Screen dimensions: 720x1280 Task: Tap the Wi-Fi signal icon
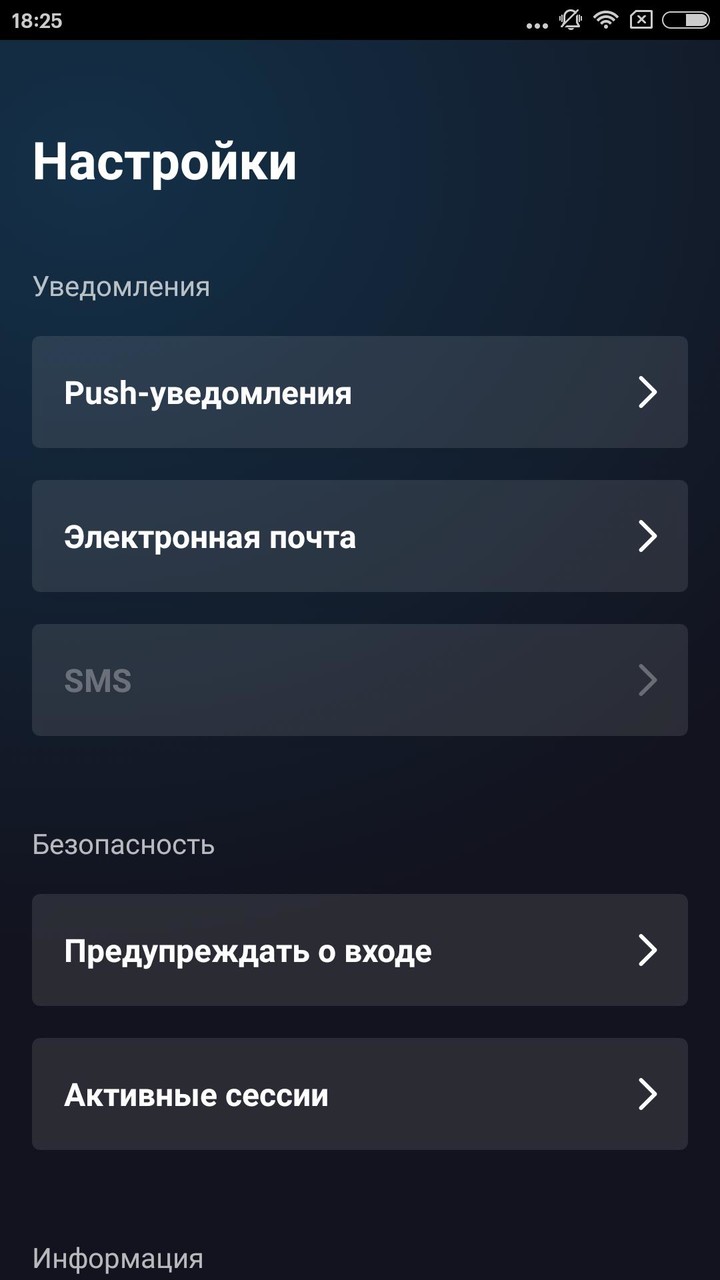click(605, 19)
